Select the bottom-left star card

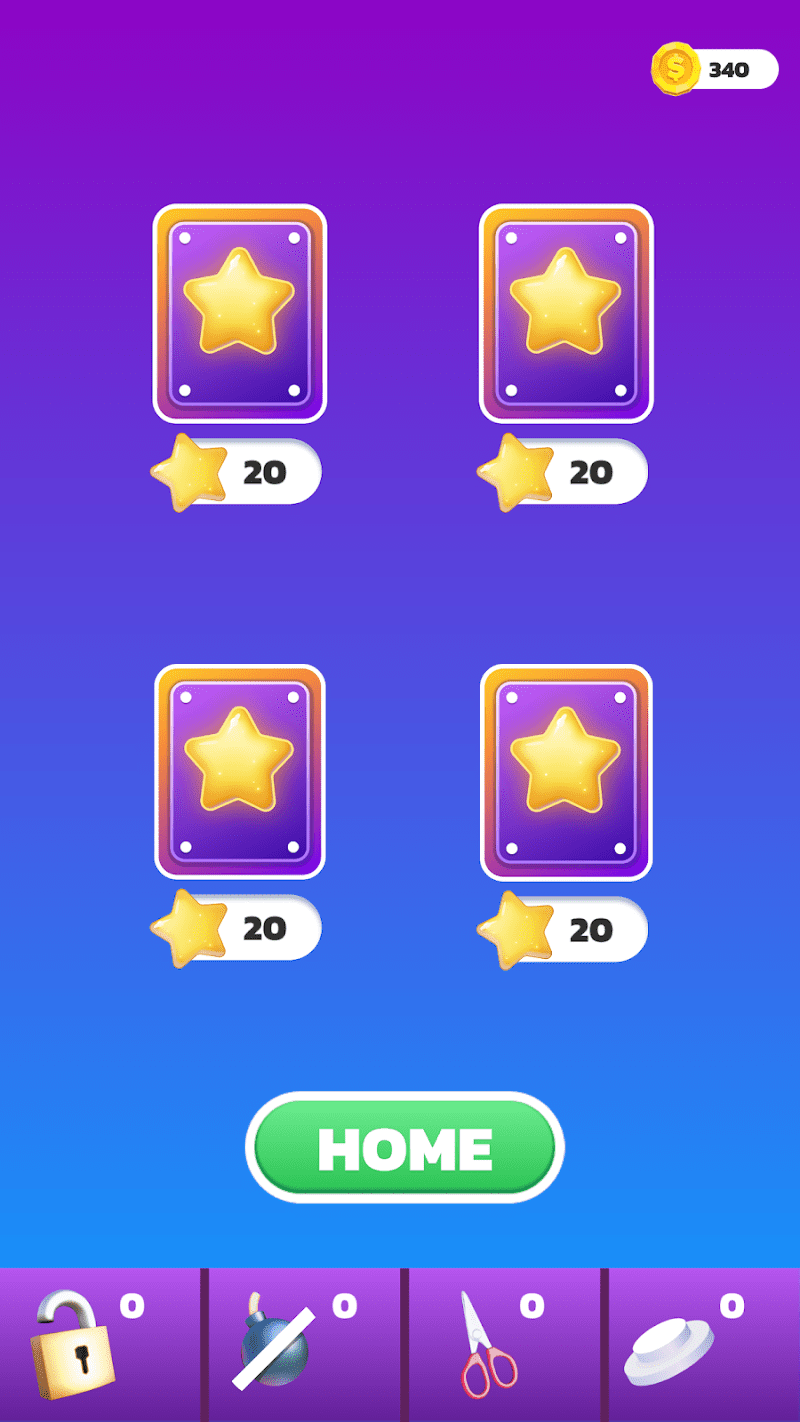point(240,771)
